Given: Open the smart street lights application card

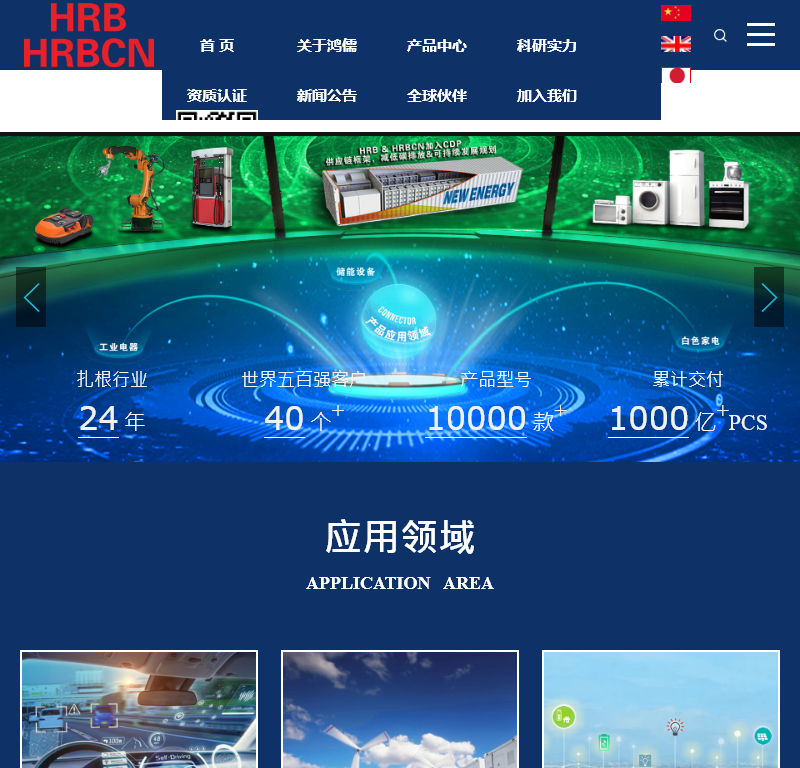Looking at the screenshot, I should [x=661, y=709].
